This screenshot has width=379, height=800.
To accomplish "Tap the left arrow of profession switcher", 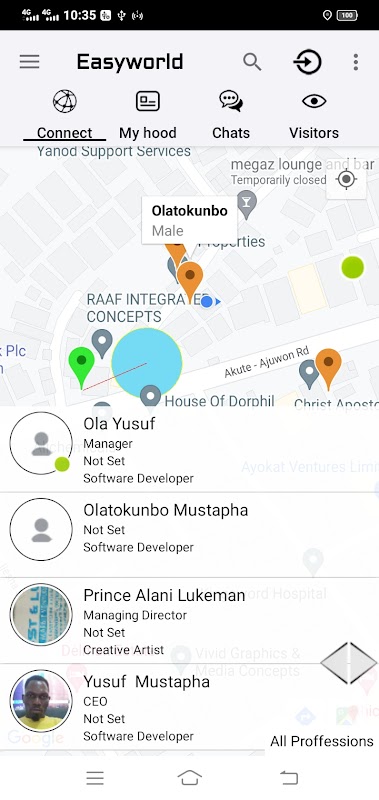I will [x=334, y=662].
